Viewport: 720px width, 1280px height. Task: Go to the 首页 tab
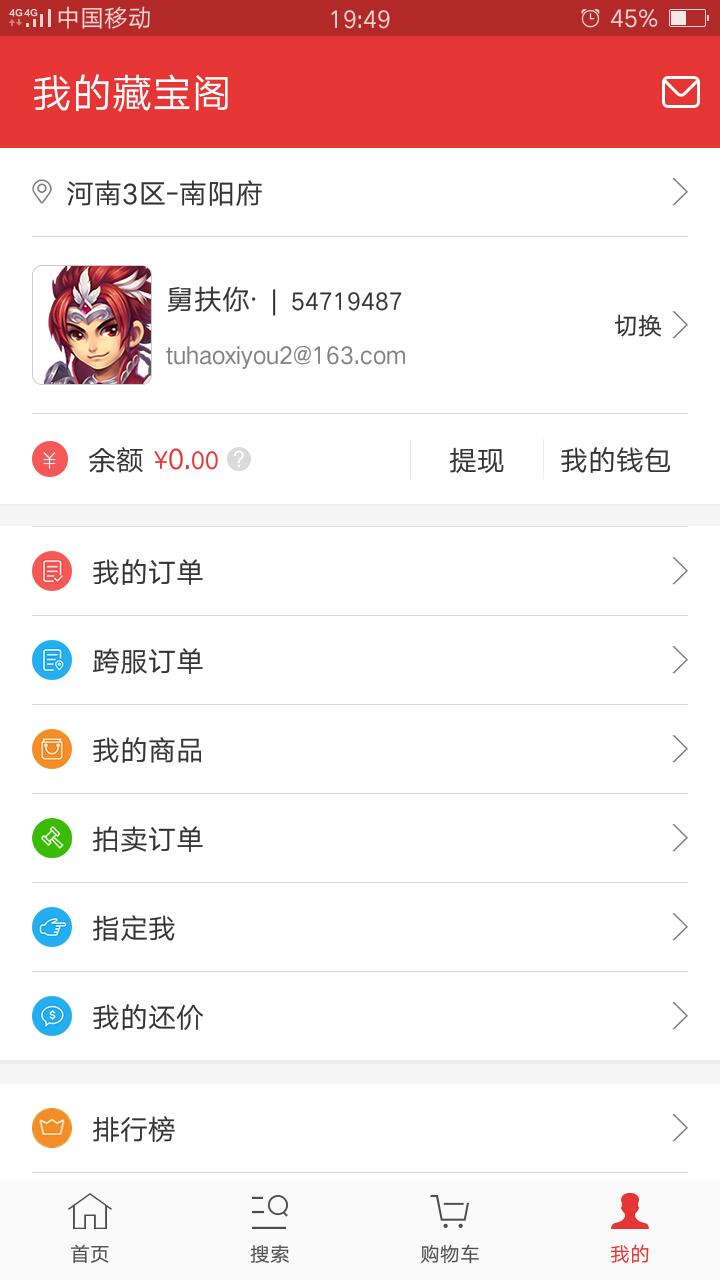pyautogui.click(x=90, y=1230)
